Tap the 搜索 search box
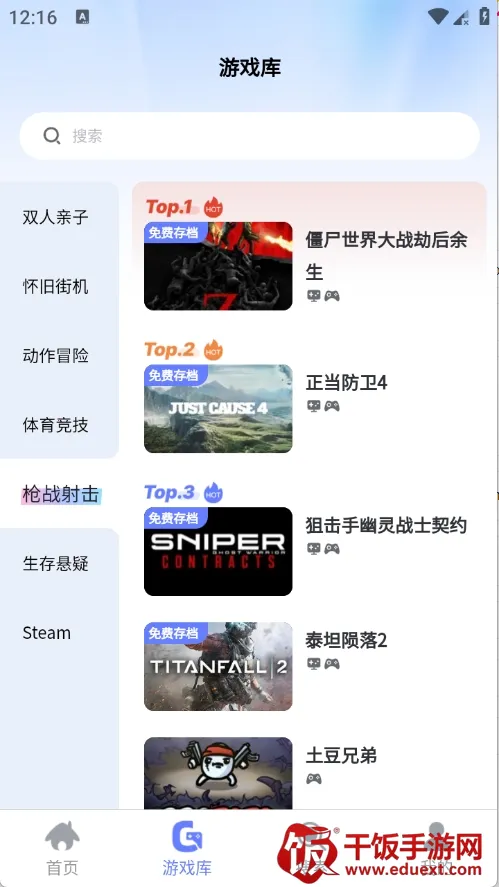 pos(250,136)
